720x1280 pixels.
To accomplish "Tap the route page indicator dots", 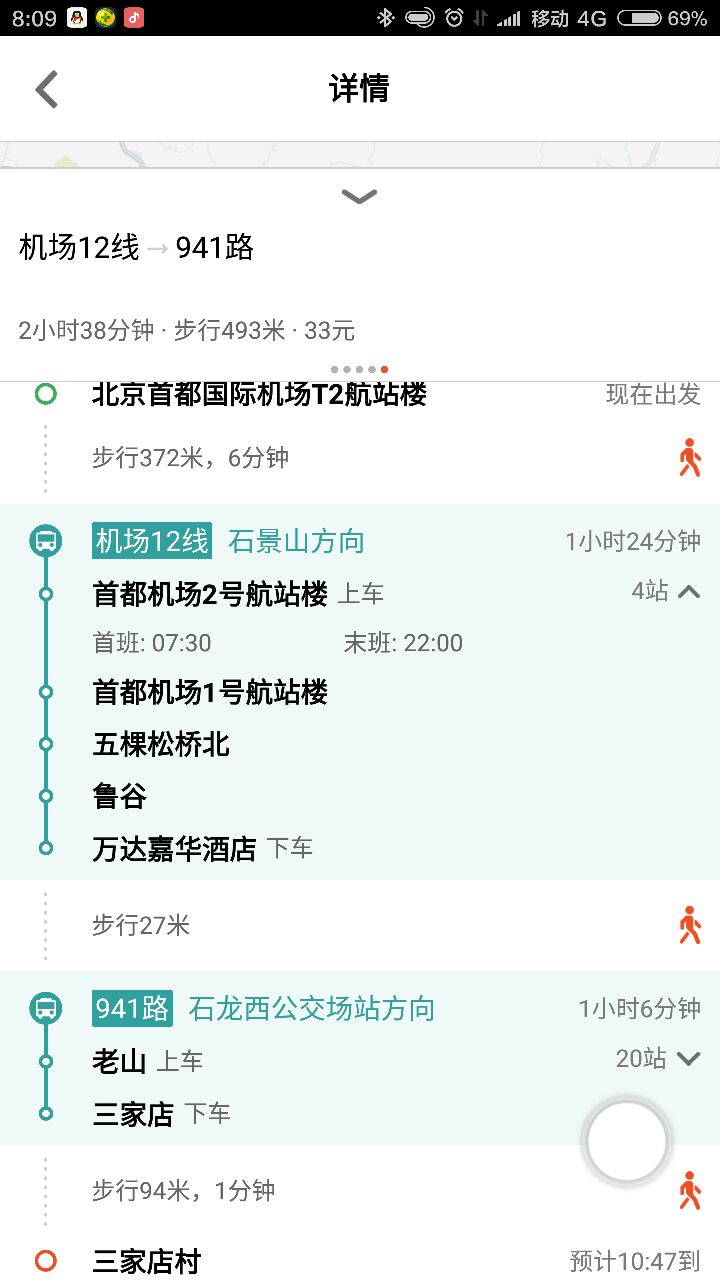I will 359,369.
